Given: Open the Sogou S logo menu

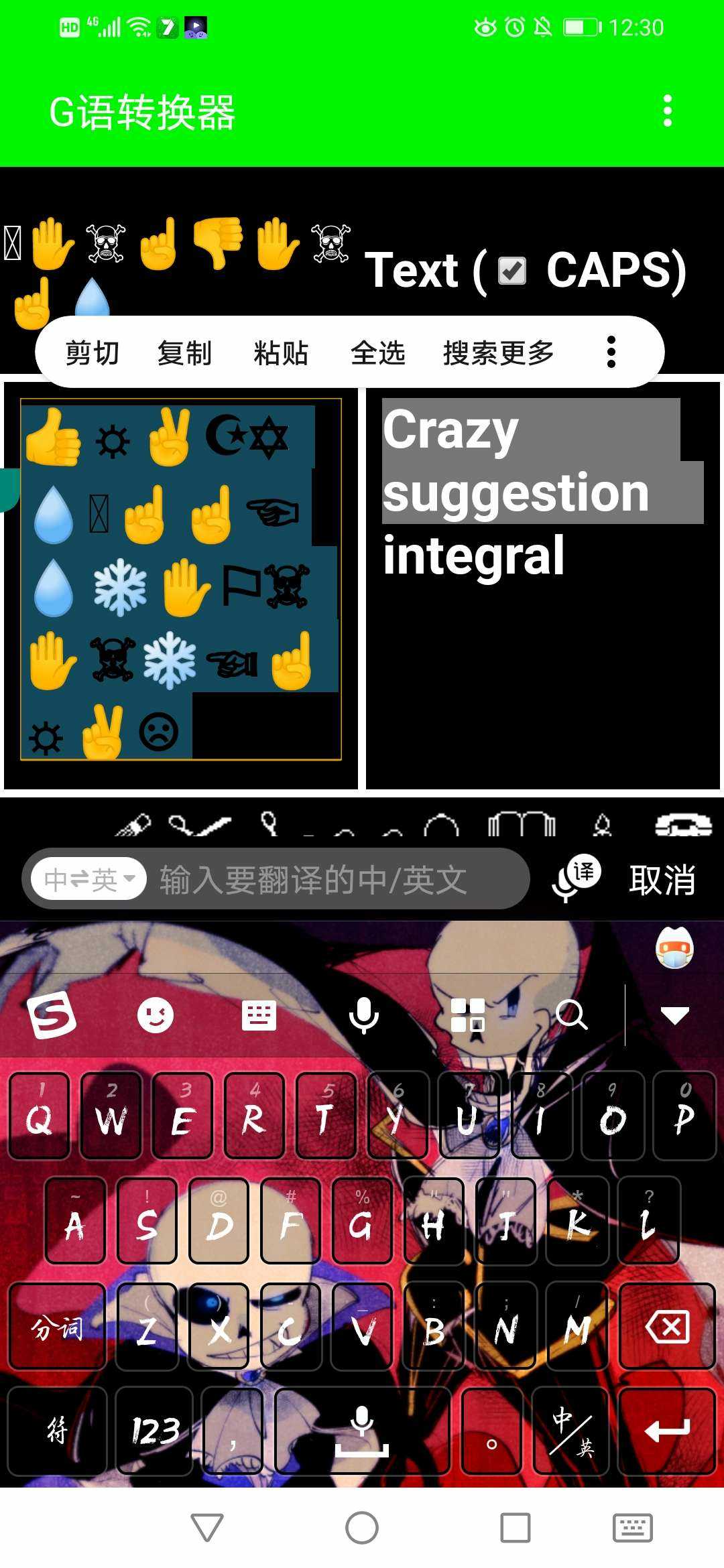Looking at the screenshot, I should click(52, 1015).
